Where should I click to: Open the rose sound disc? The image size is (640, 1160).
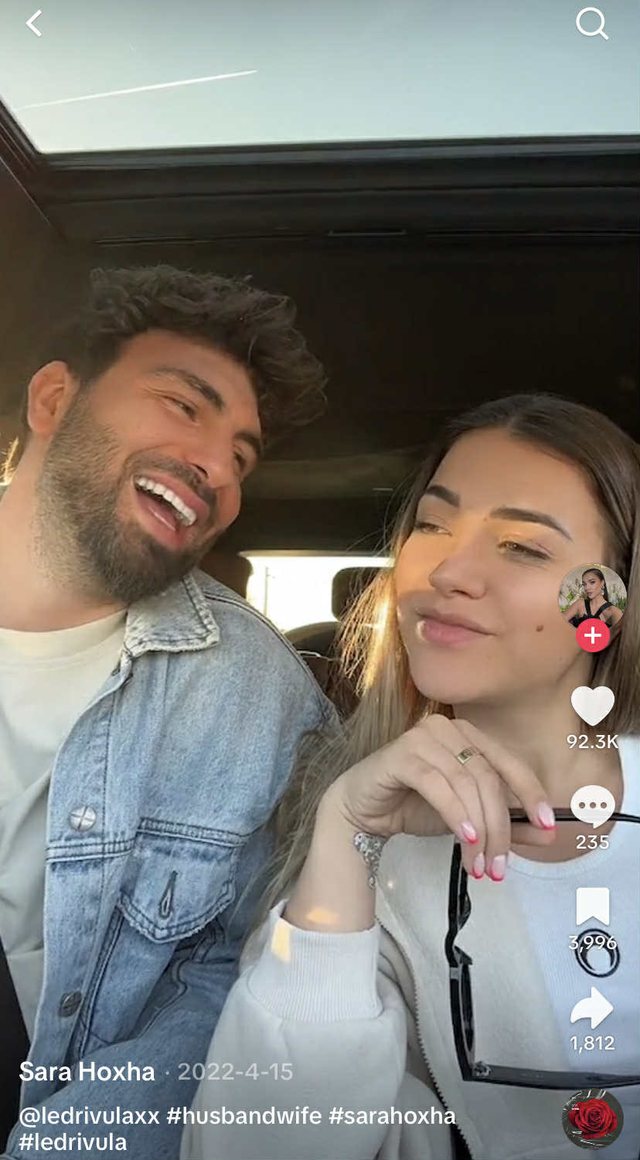[x=592, y=1118]
